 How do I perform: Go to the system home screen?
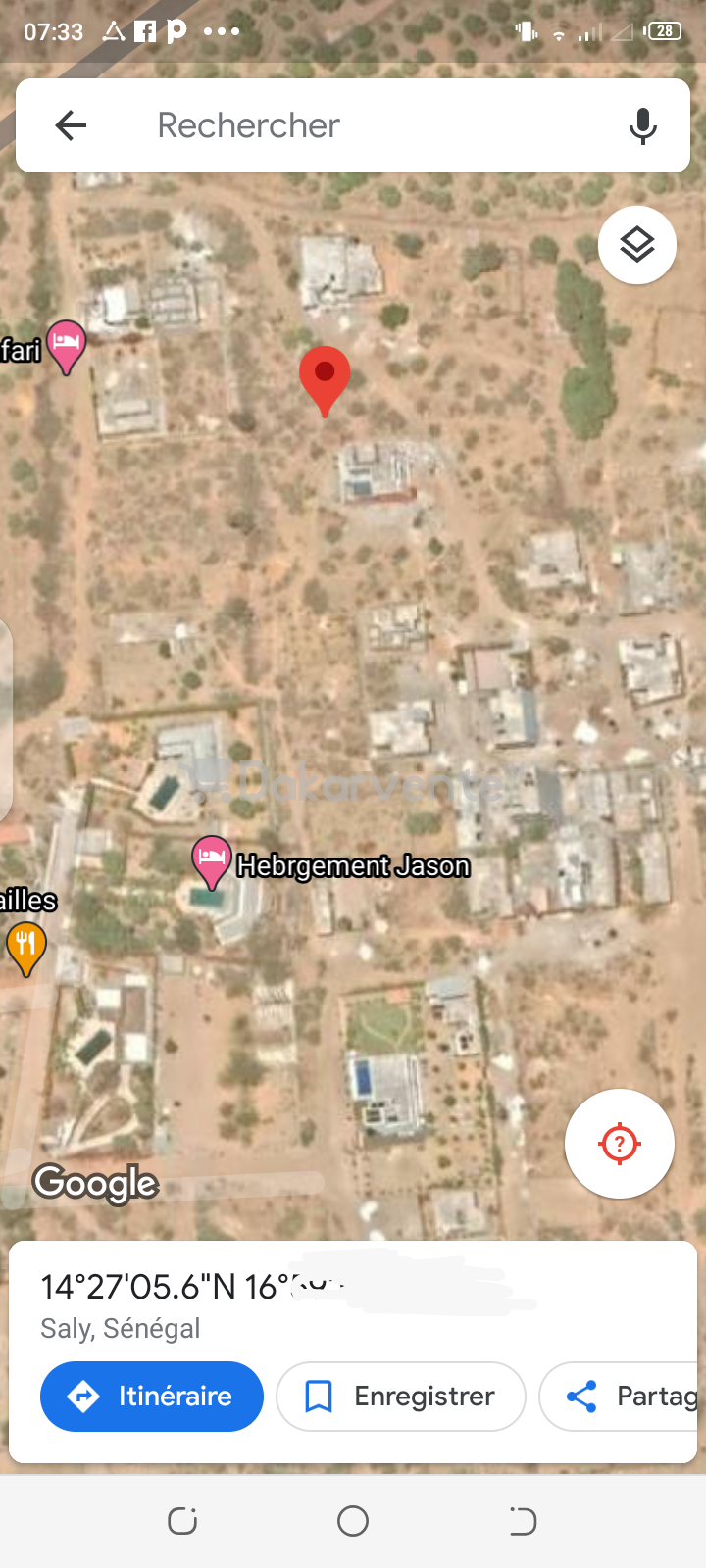pyautogui.click(x=353, y=1521)
